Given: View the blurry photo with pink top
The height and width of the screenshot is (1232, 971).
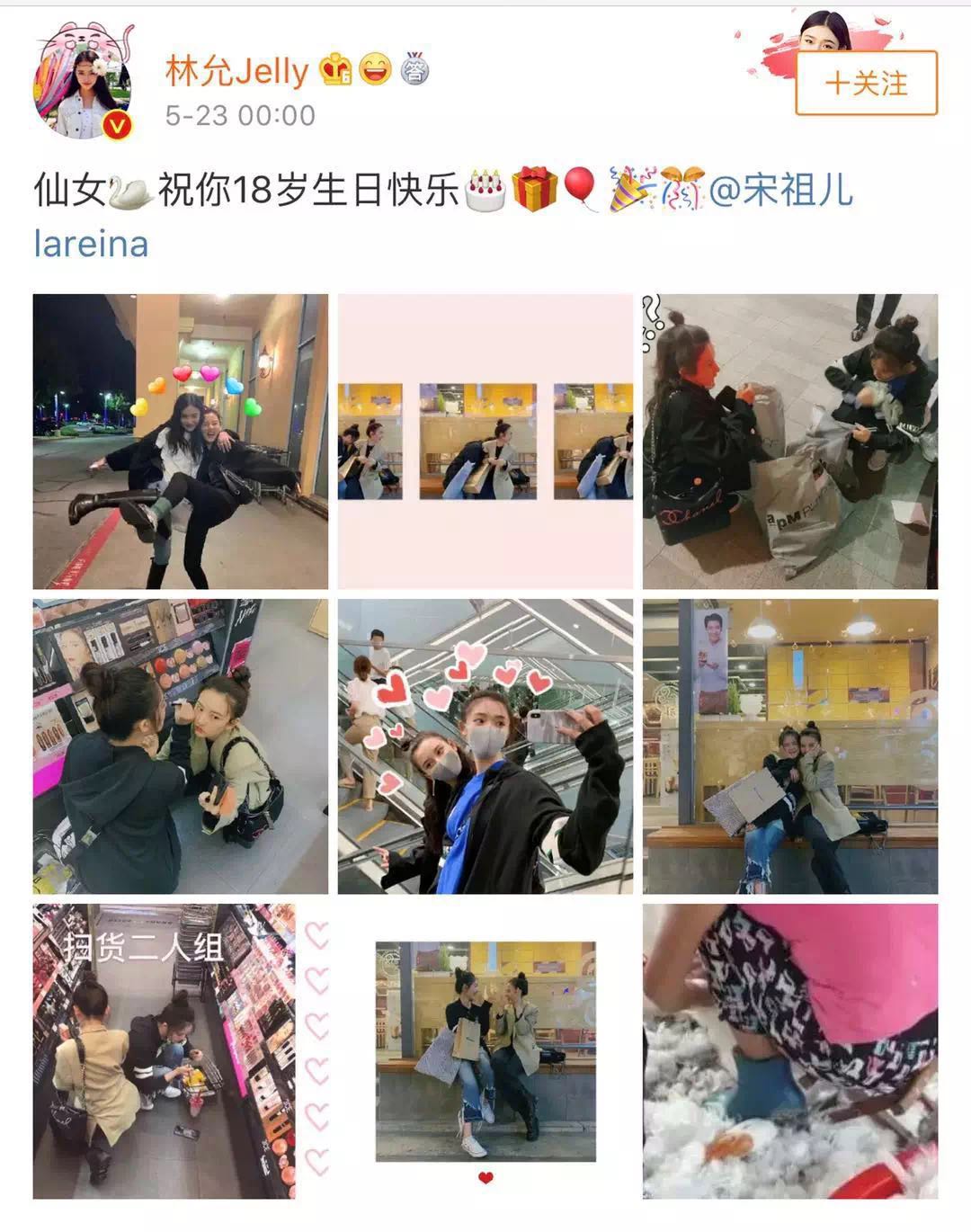Looking at the screenshot, I should click(789, 1051).
